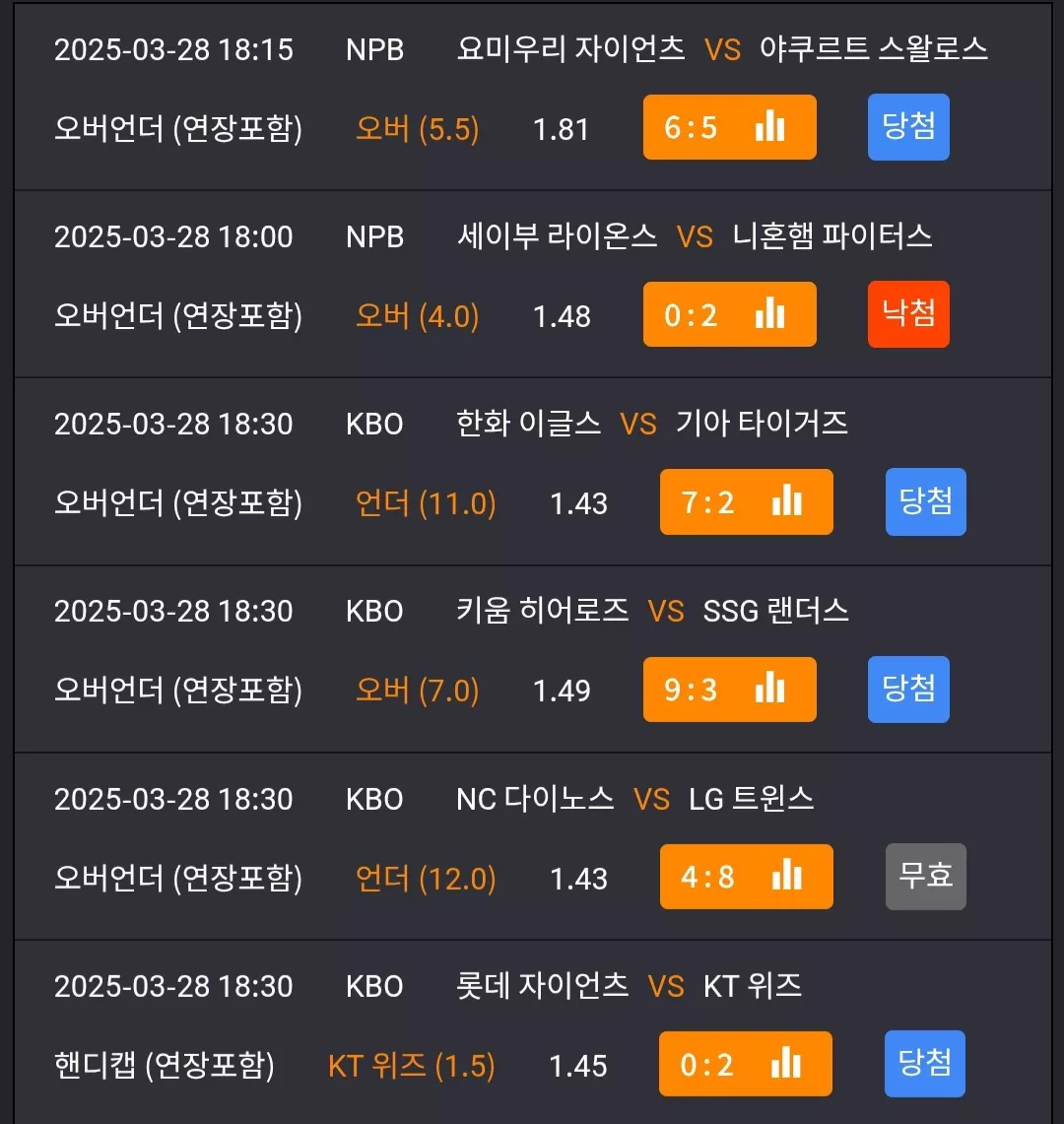1064x1124 pixels.
Task: View 4:8 score stats for NC 다이노스 match
Action: pos(747,876)
